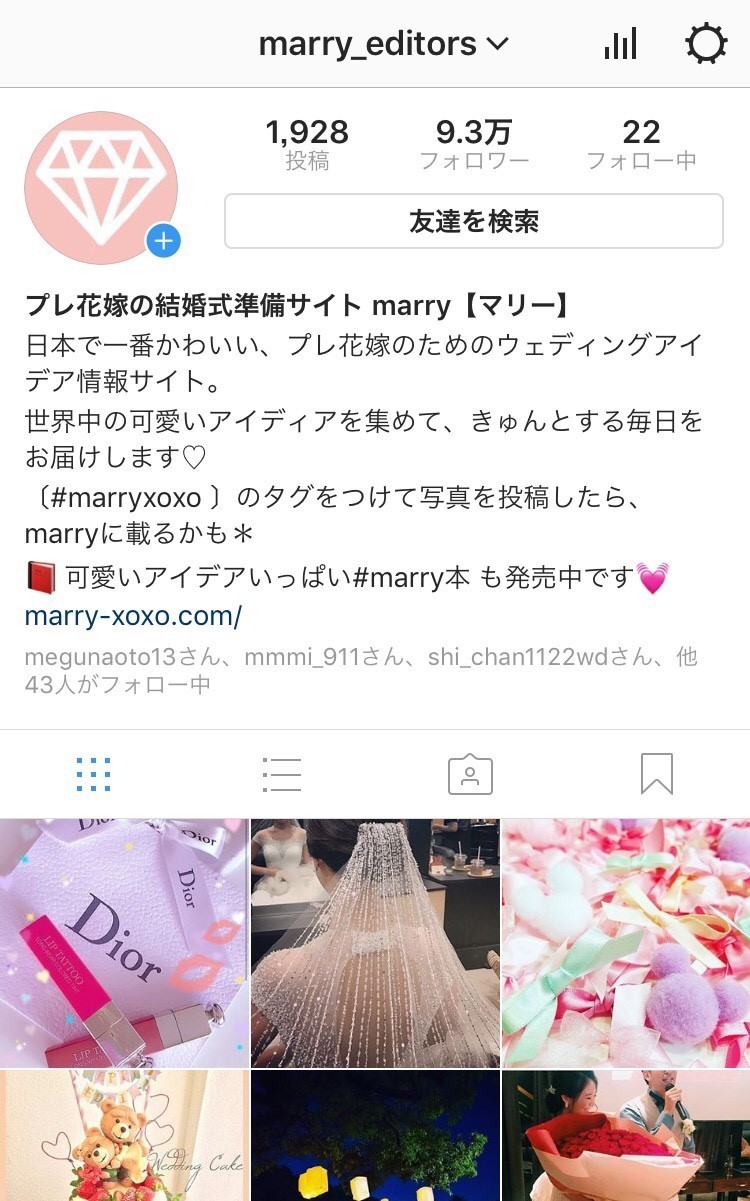The image size is (750, 1201).
Task: Open the teddy bear Wedding Cake post
Action: pyautogui.click(x=123, y=1136)
